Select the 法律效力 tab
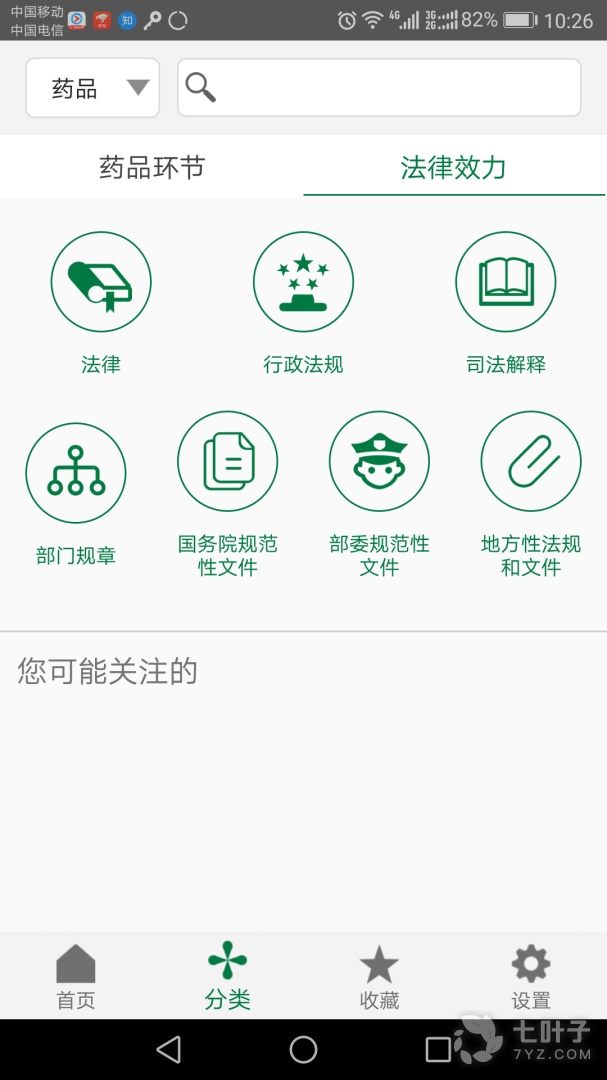This screenshot has height=1080, width=607. click(x=454, y=167)
